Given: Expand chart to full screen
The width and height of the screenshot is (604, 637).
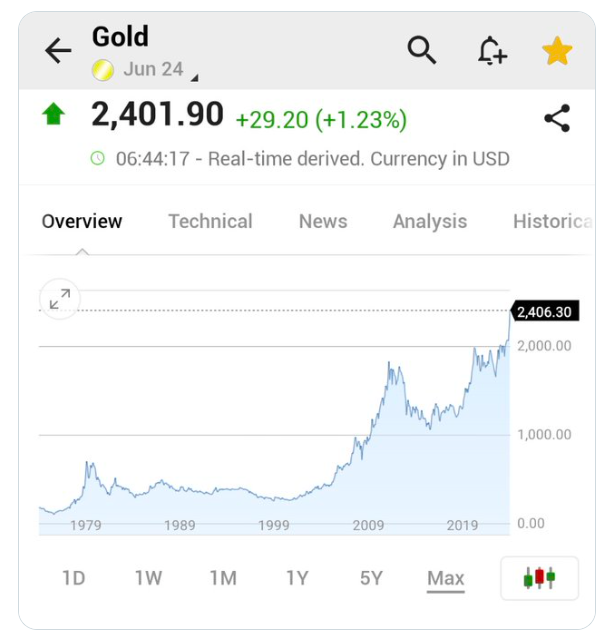Looking at the screenshot, I should [60, 298].
